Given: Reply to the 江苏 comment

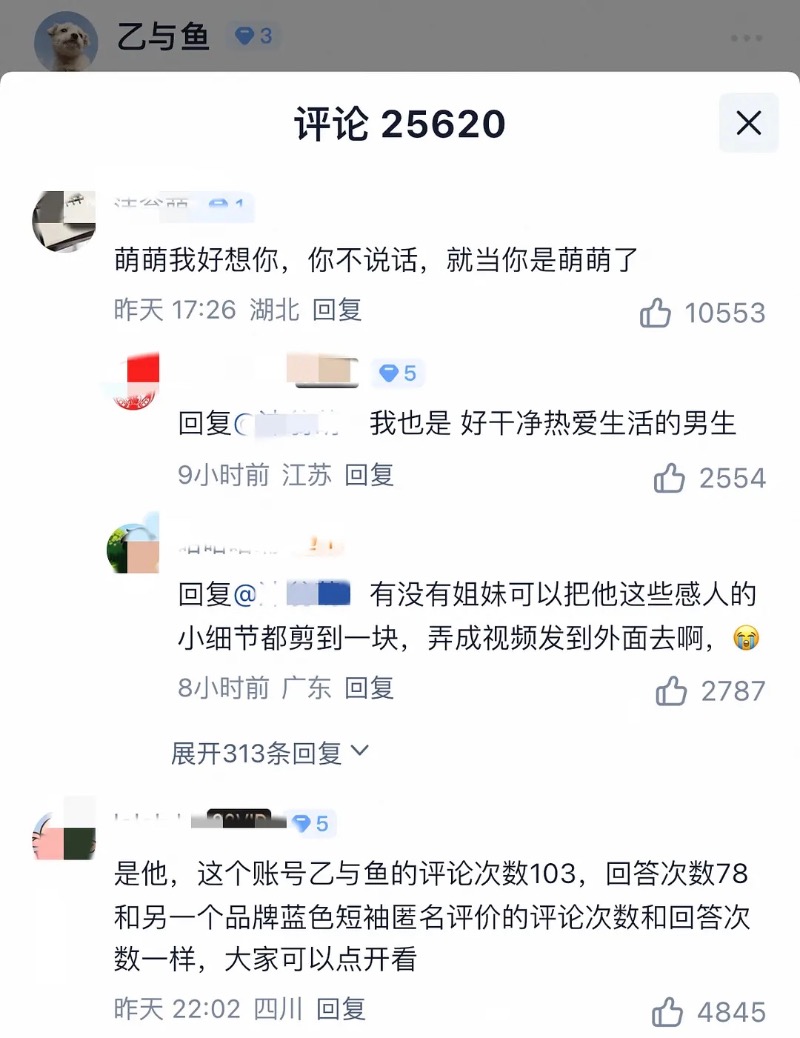Looking at the screenshot, I should point(369,475).
